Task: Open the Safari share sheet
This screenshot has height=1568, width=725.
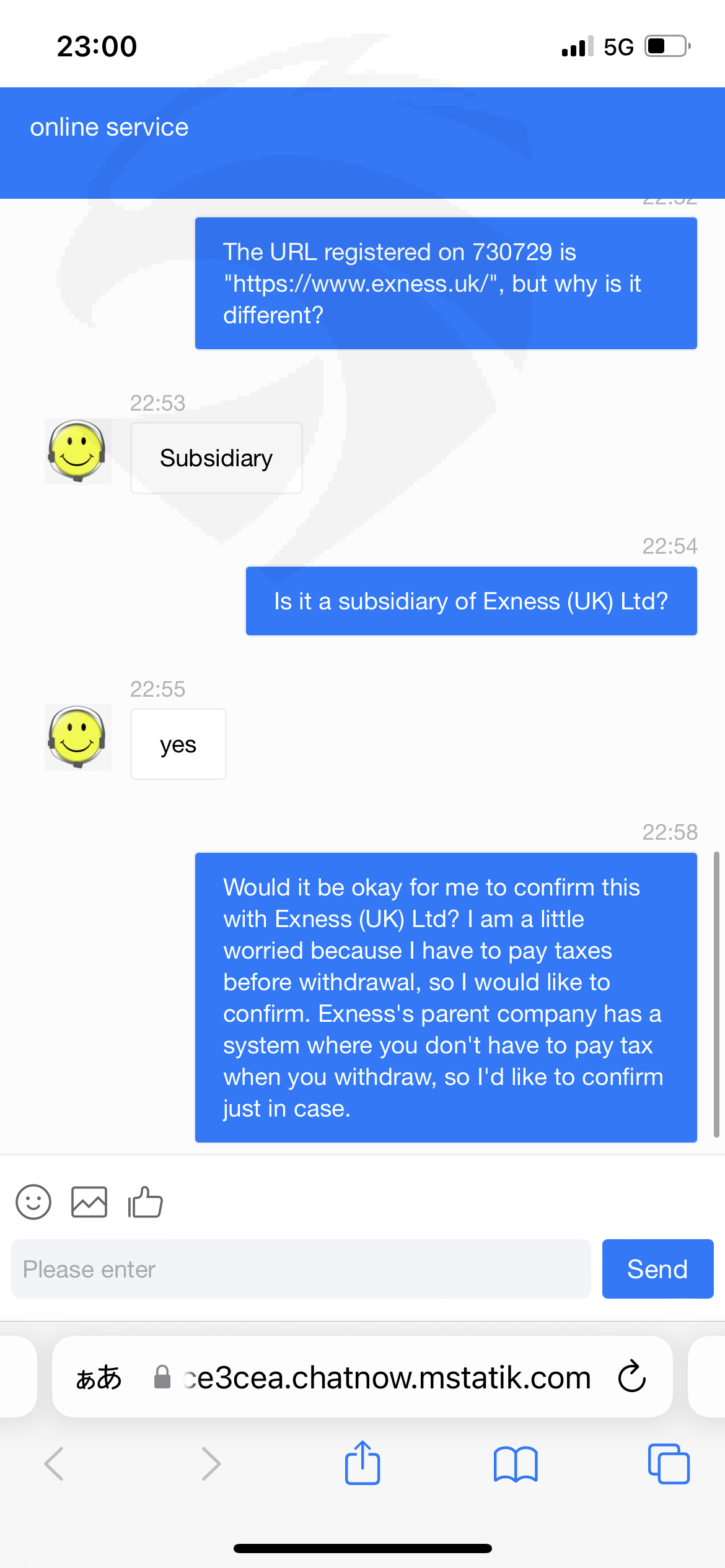Action: pyautogui.click(x=362, y=1463)
